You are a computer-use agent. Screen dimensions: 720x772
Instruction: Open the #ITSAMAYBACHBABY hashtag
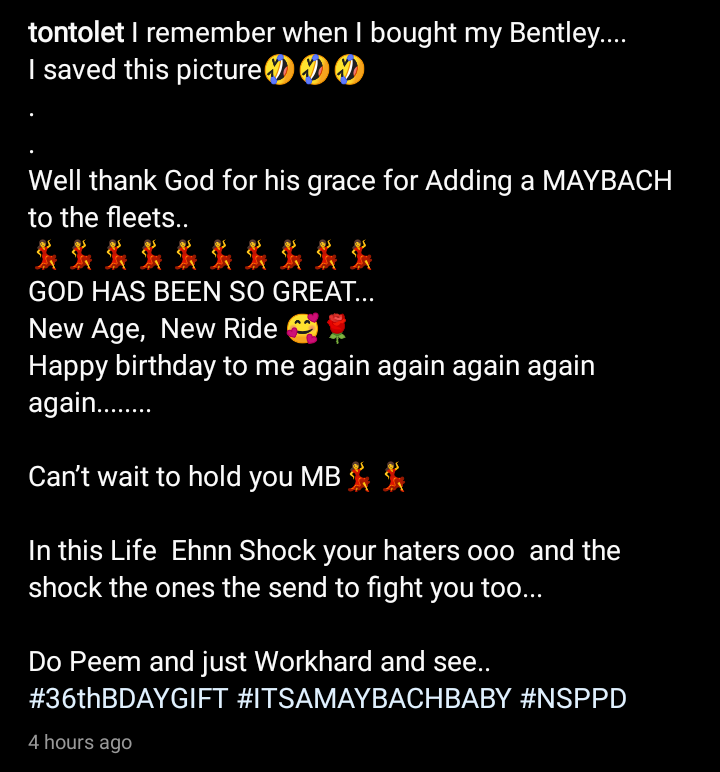pyautogui.click(x=374, y=698)
